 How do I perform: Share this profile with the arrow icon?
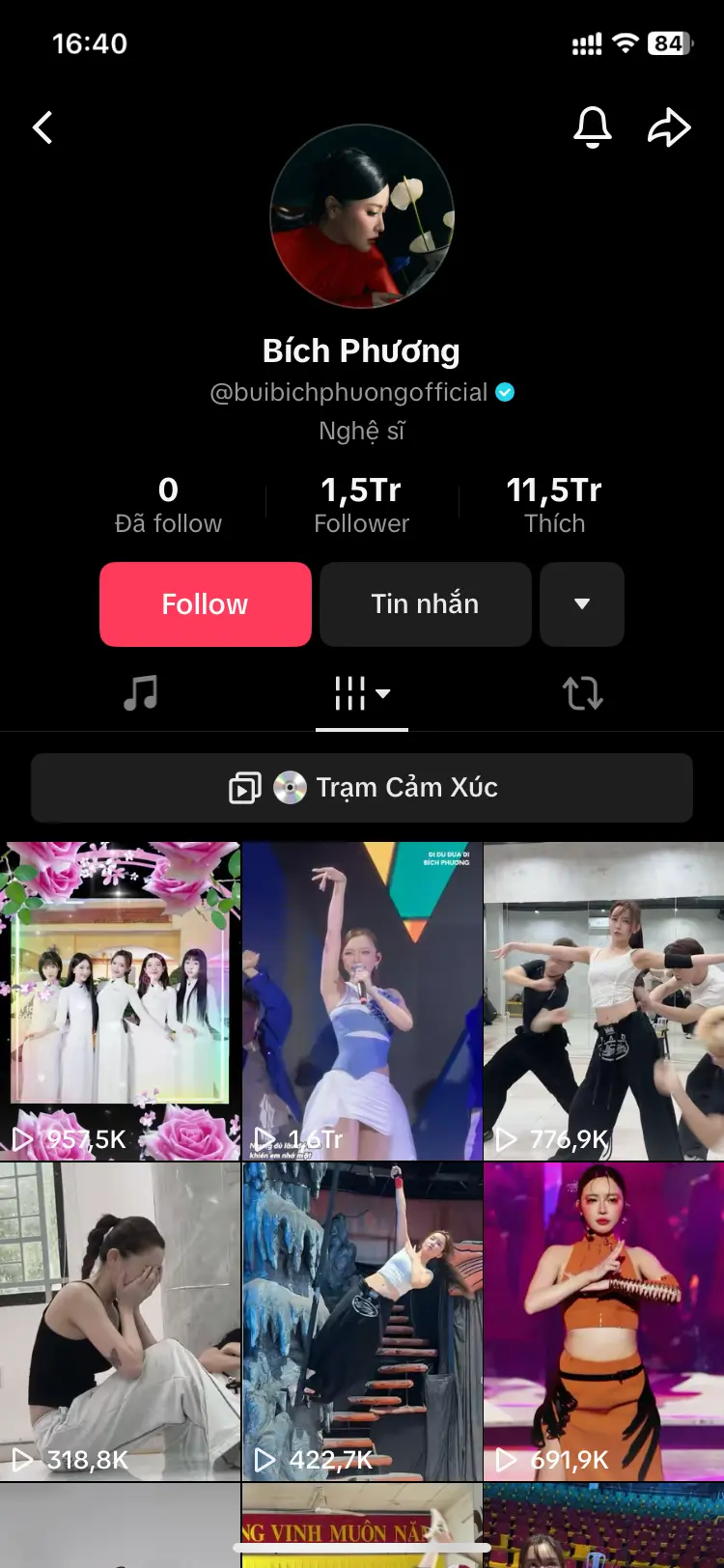[669, 127]
